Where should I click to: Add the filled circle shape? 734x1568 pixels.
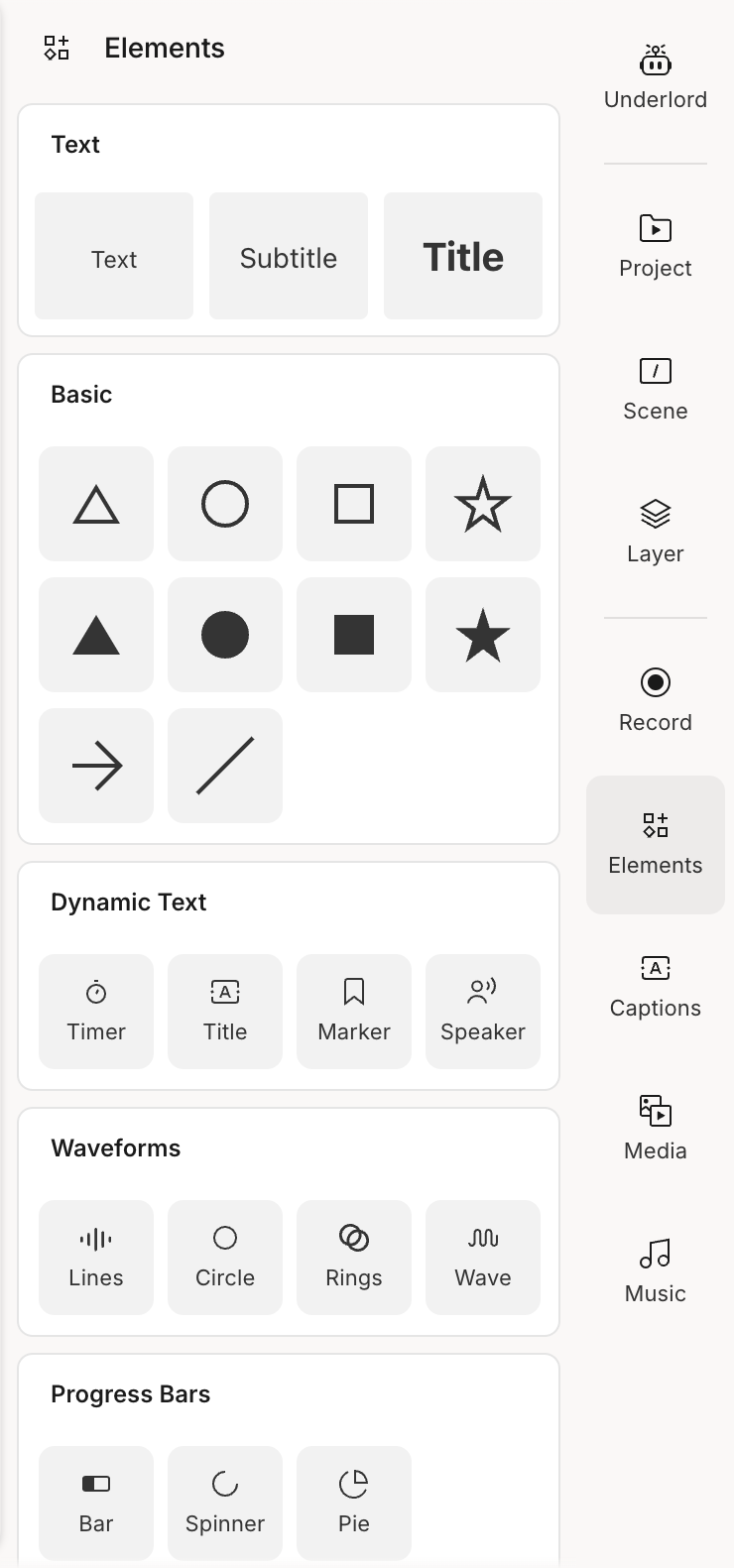225,635
